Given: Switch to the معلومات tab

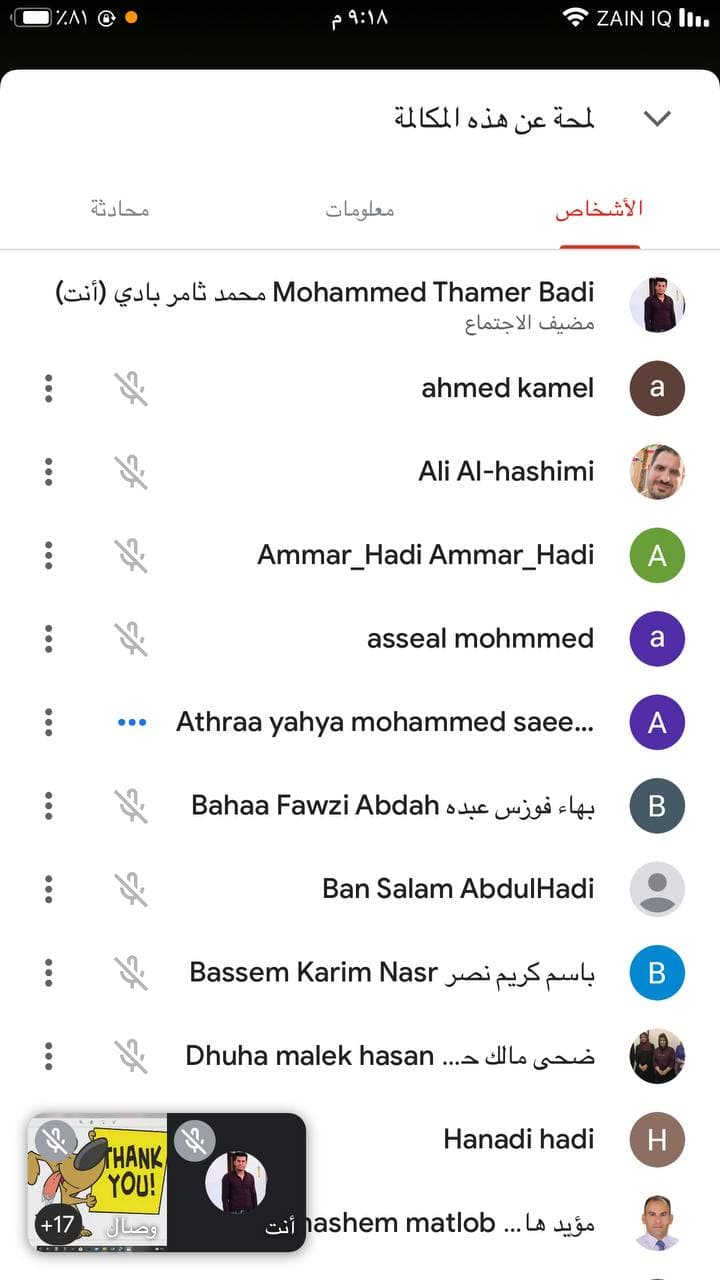Looking at the screenshot, I should [360, 210].
